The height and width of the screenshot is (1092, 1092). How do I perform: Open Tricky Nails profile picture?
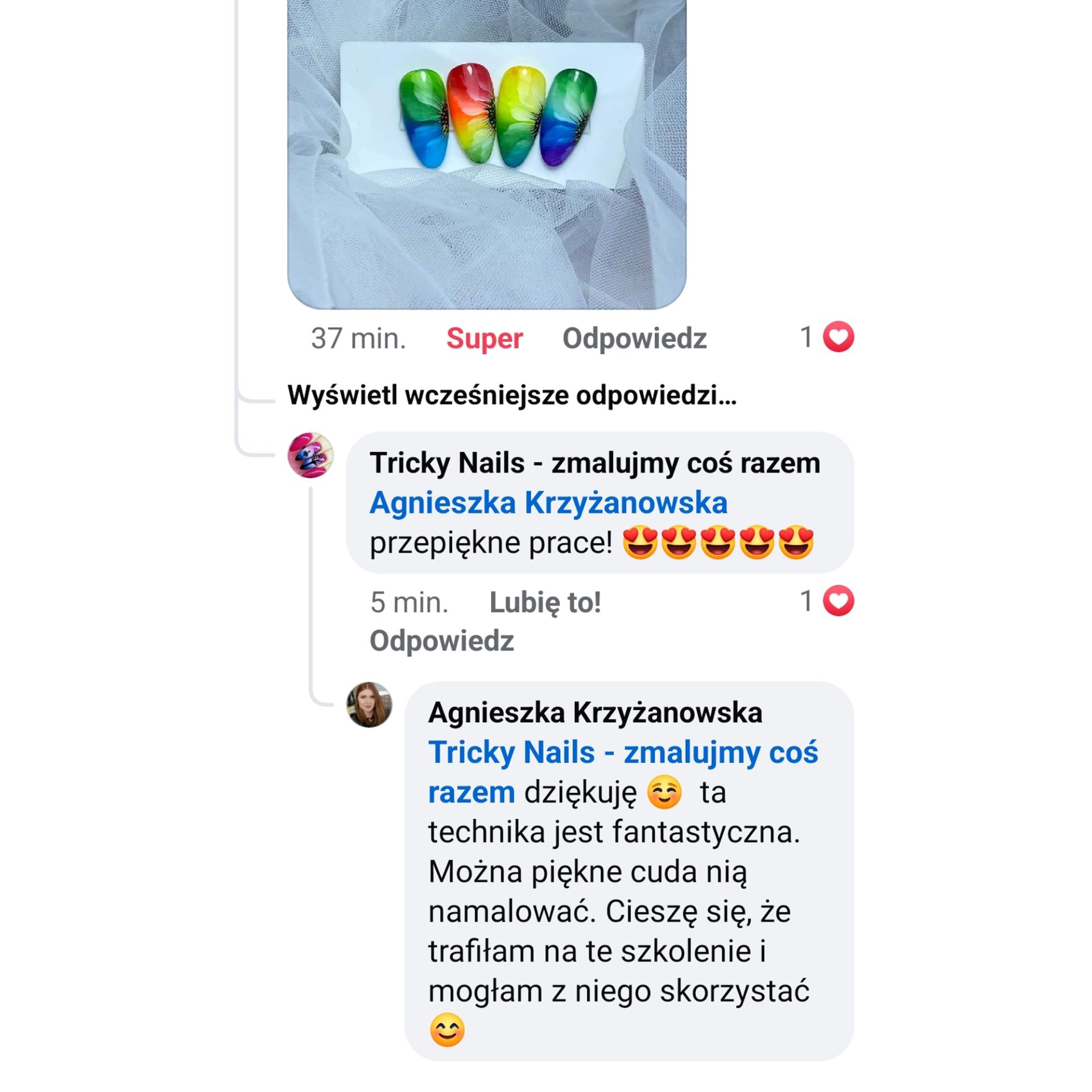tap(310, 455)
